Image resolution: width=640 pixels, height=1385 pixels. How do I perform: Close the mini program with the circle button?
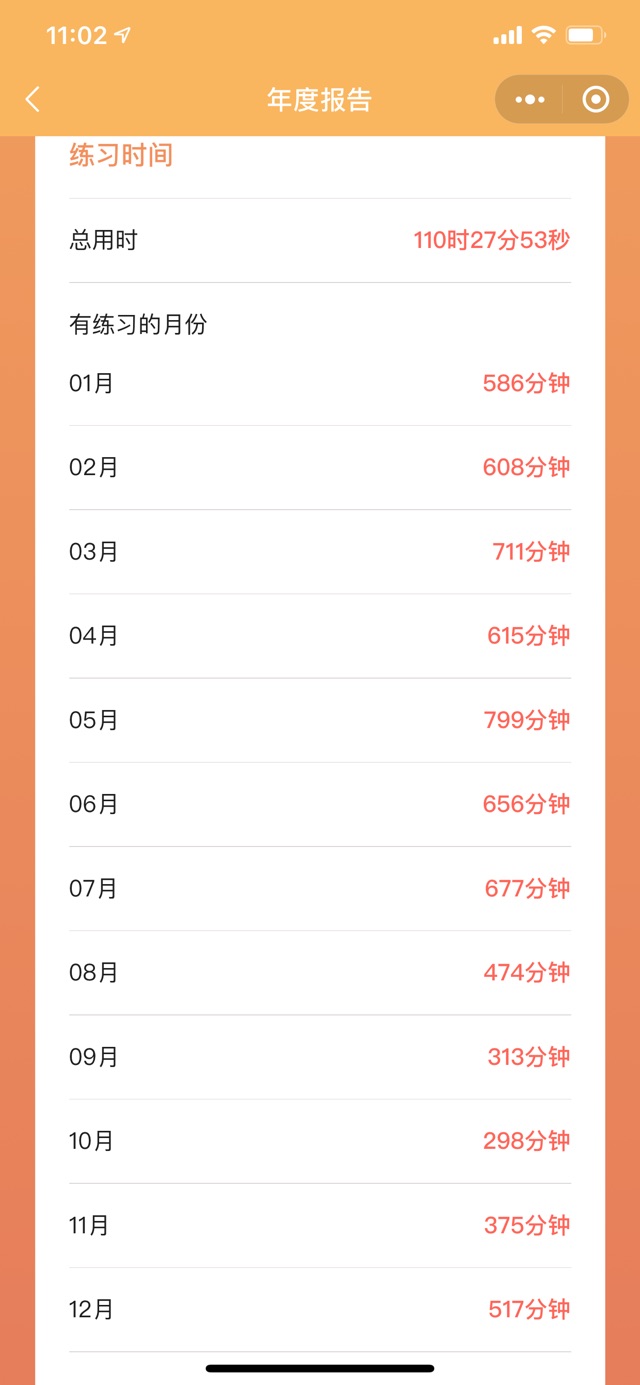point(596,99)
